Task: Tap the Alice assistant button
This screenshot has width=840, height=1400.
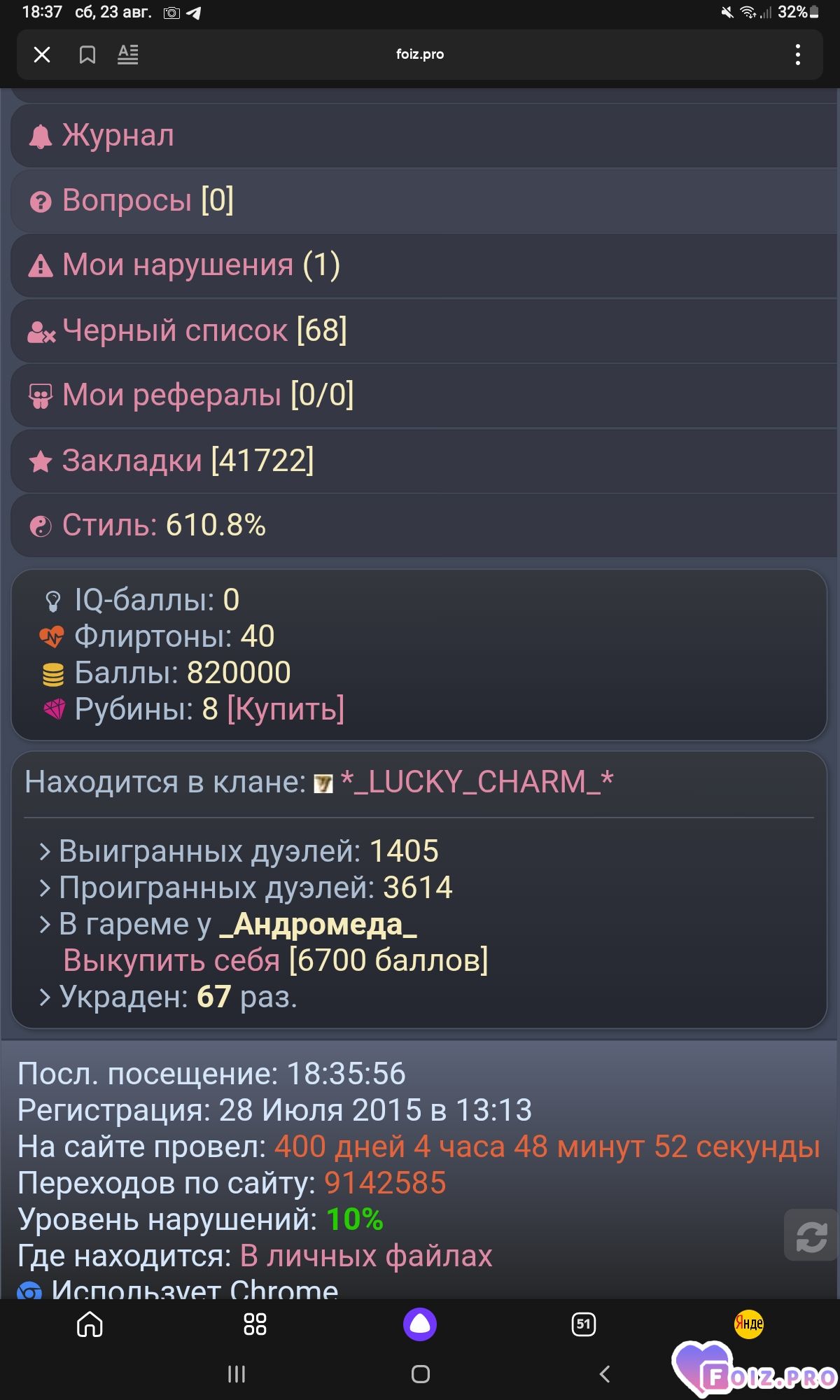Action: (x=420, y=1324)
